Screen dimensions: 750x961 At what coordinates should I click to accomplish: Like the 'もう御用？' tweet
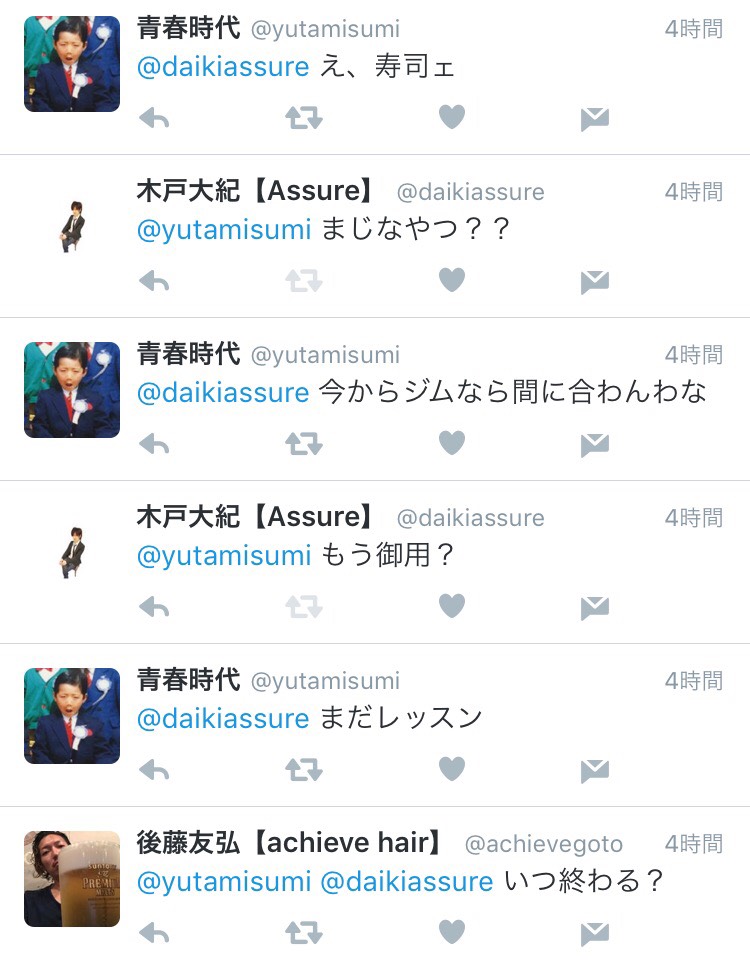452,606
